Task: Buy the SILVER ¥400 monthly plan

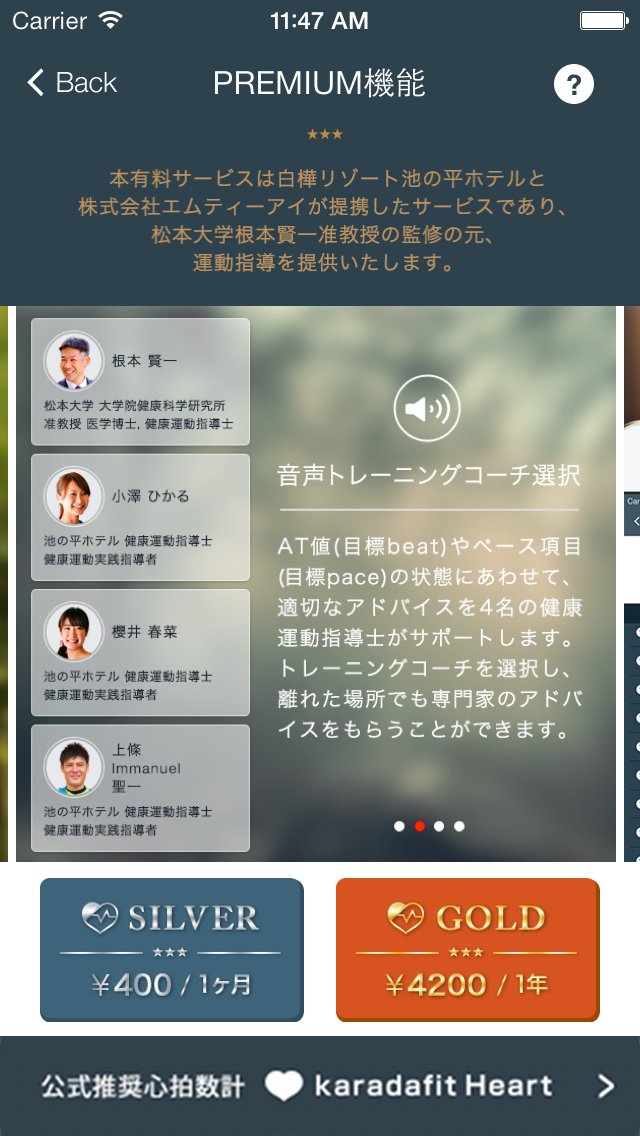Action: point(171,949)
